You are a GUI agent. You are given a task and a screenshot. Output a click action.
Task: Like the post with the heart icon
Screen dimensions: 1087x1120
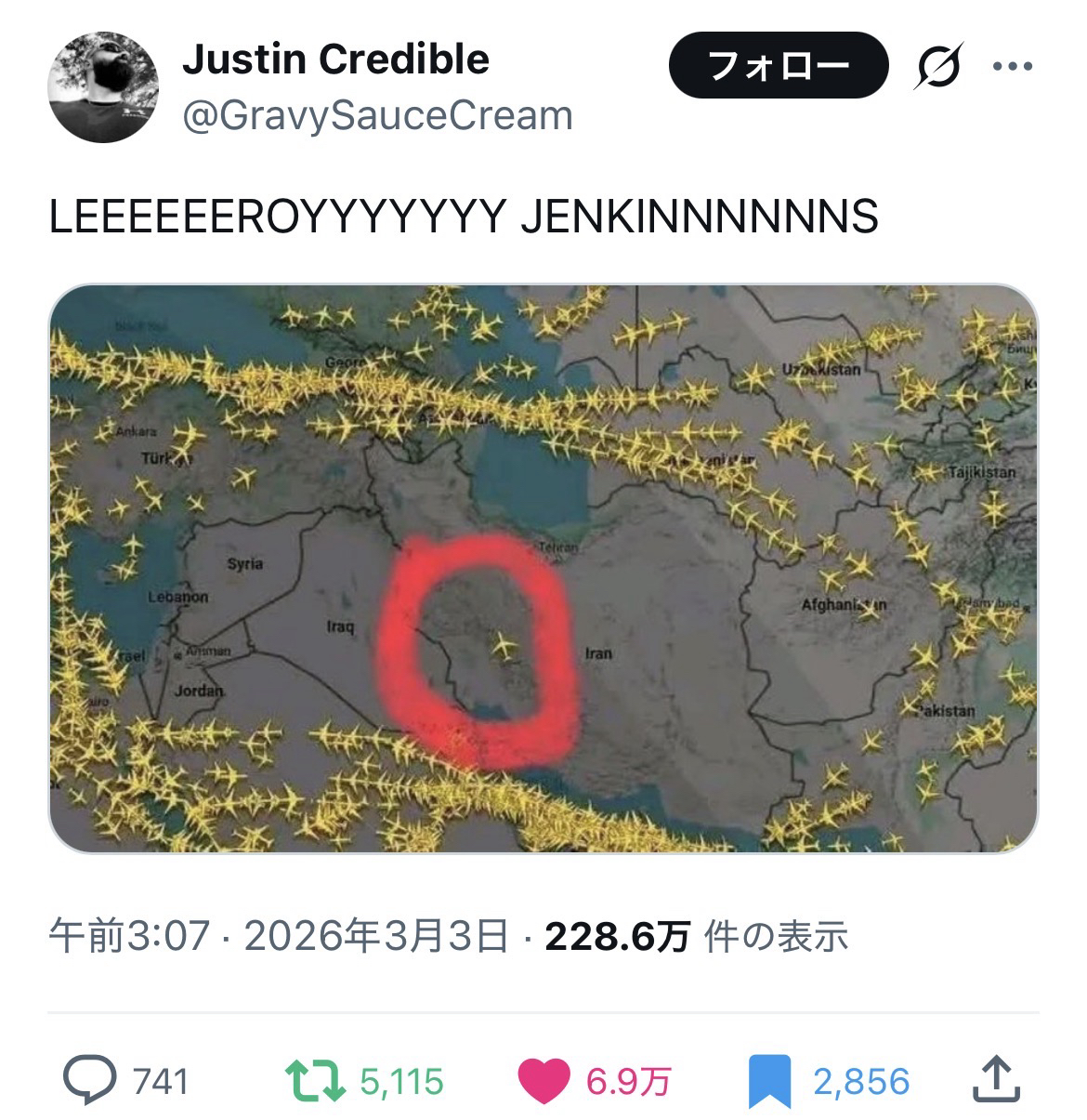pos(543,1080)
